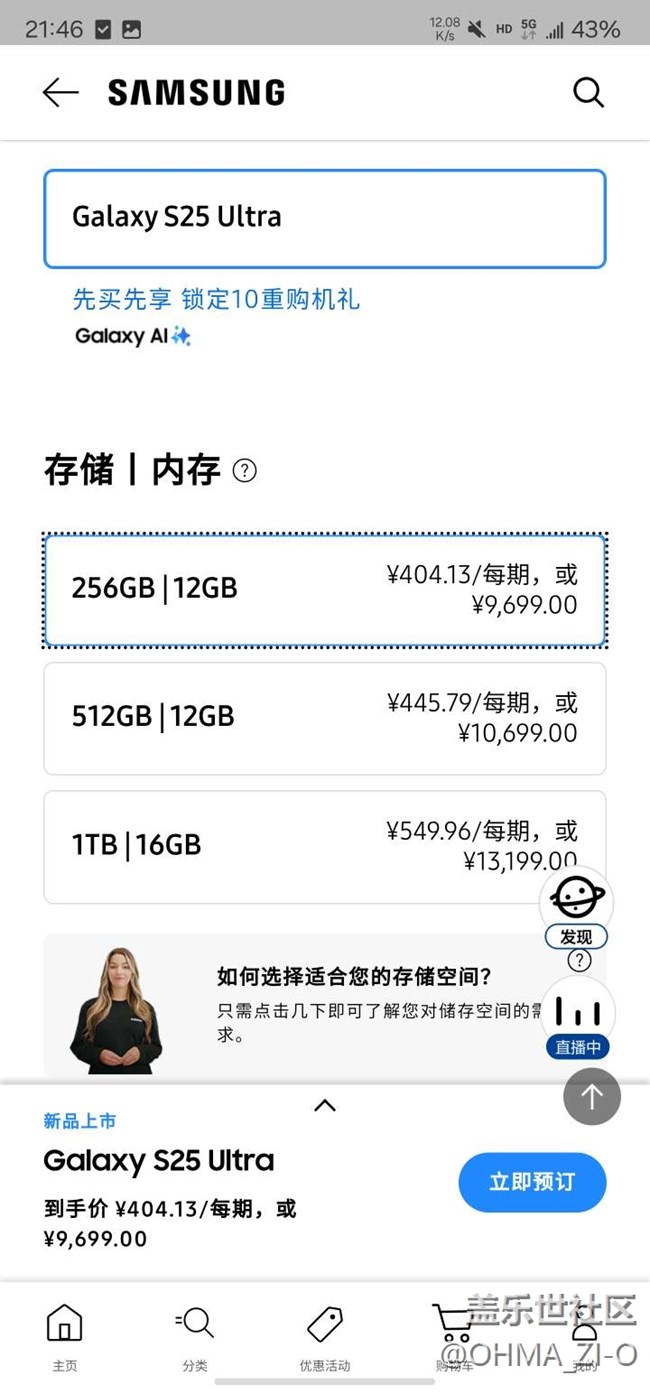The height and width of the screenshot is (1394, 650).
Task: Switch to the 主页 tab
Action: pos(65,1337)
